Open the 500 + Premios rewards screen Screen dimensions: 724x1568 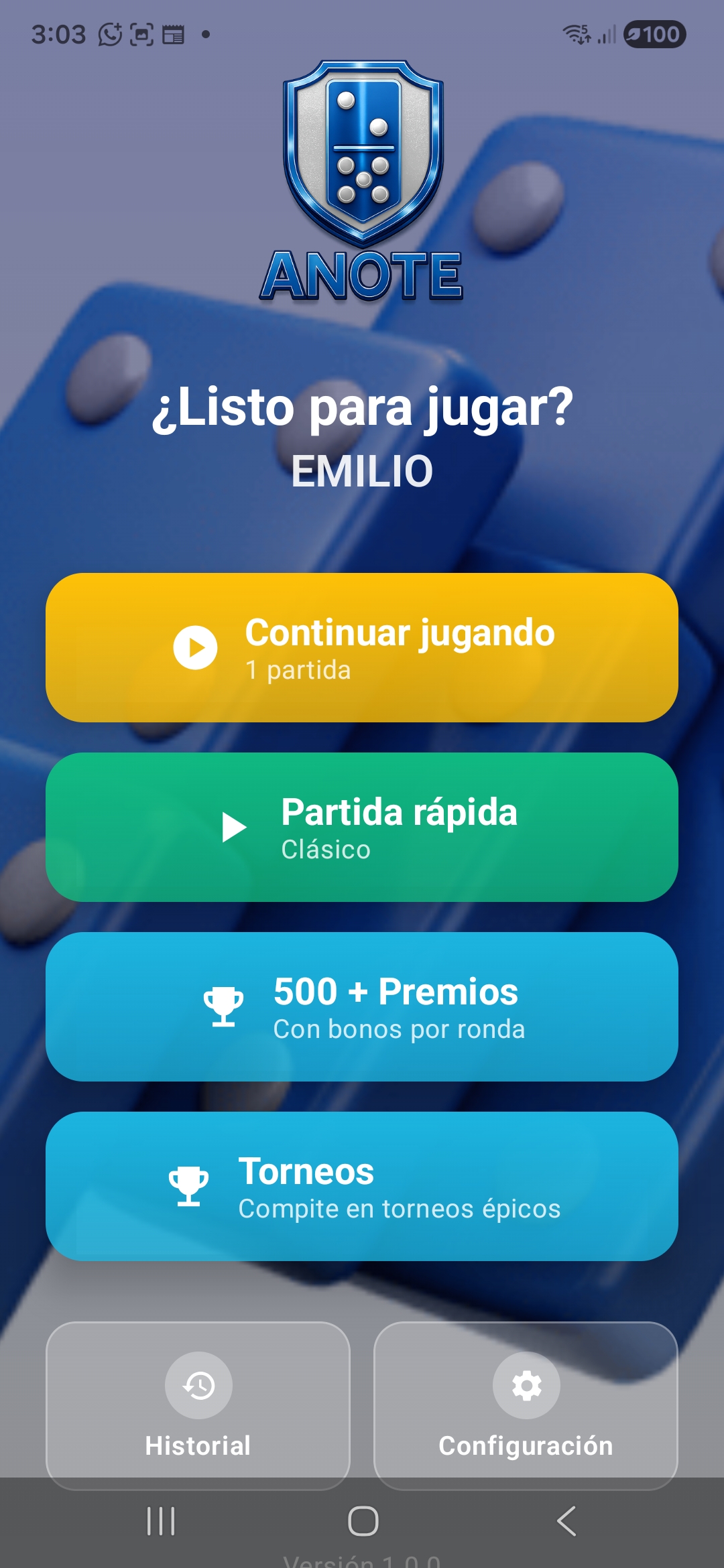click(362, 1008)
